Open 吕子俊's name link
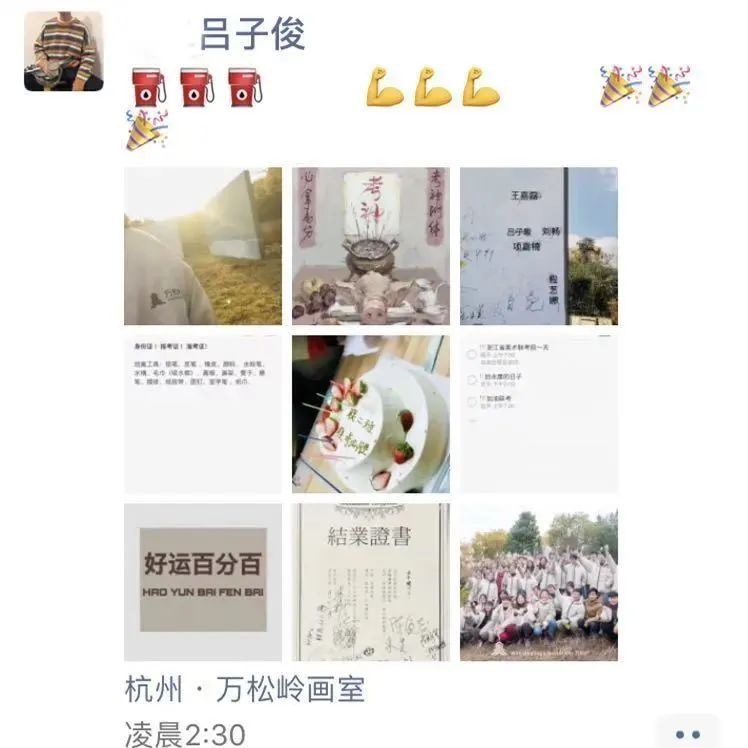Image resolution: width=748 pixels, height=748 pixels. pyautogui.click(x=252, y=34)
